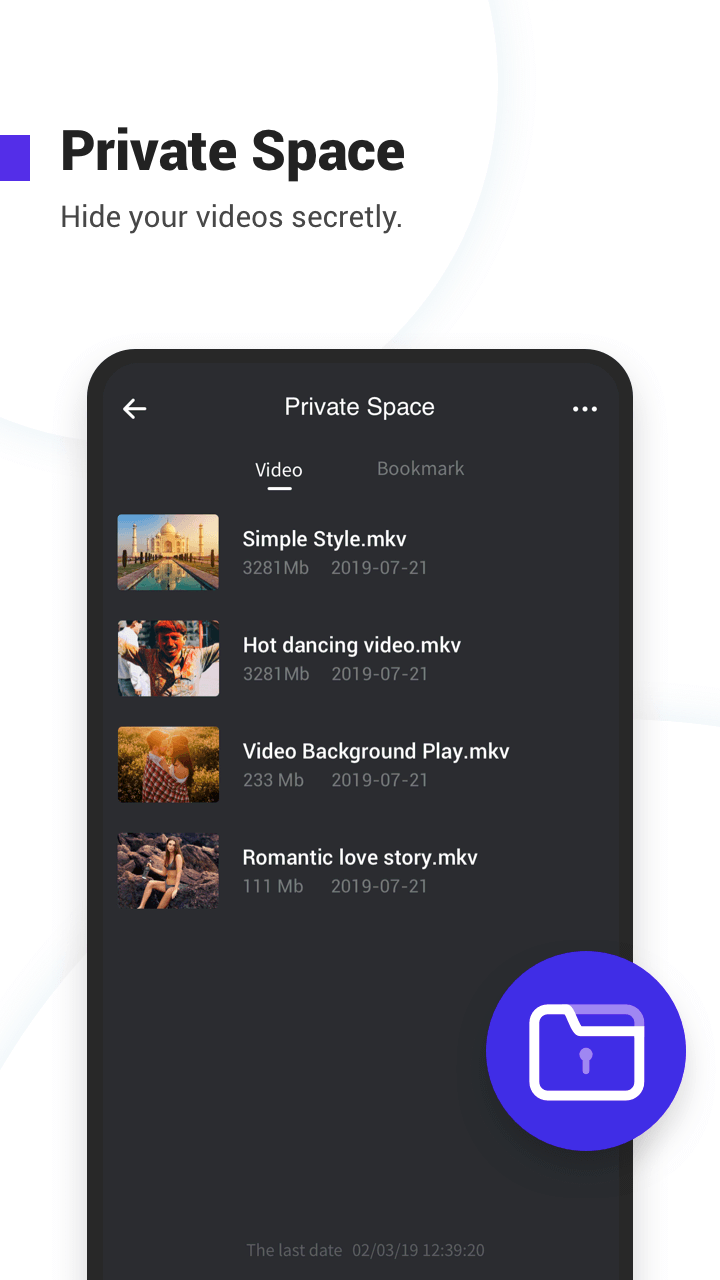This screenshot has width=720, height=1280.
Task: Click the Hide your videos secretly tagline
Action: tap(232, 217)
